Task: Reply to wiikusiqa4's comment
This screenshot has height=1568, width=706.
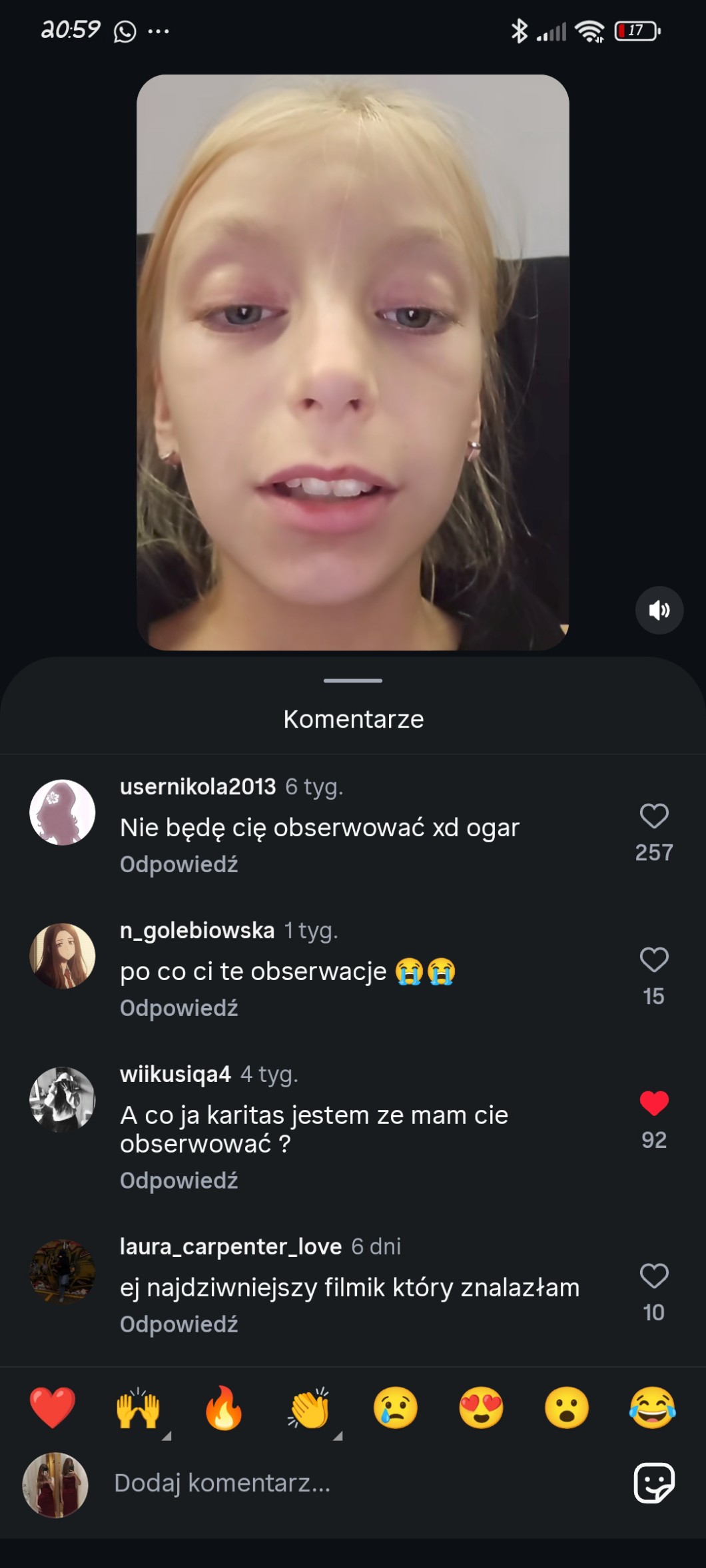Action: click(x=178, y=1180)
